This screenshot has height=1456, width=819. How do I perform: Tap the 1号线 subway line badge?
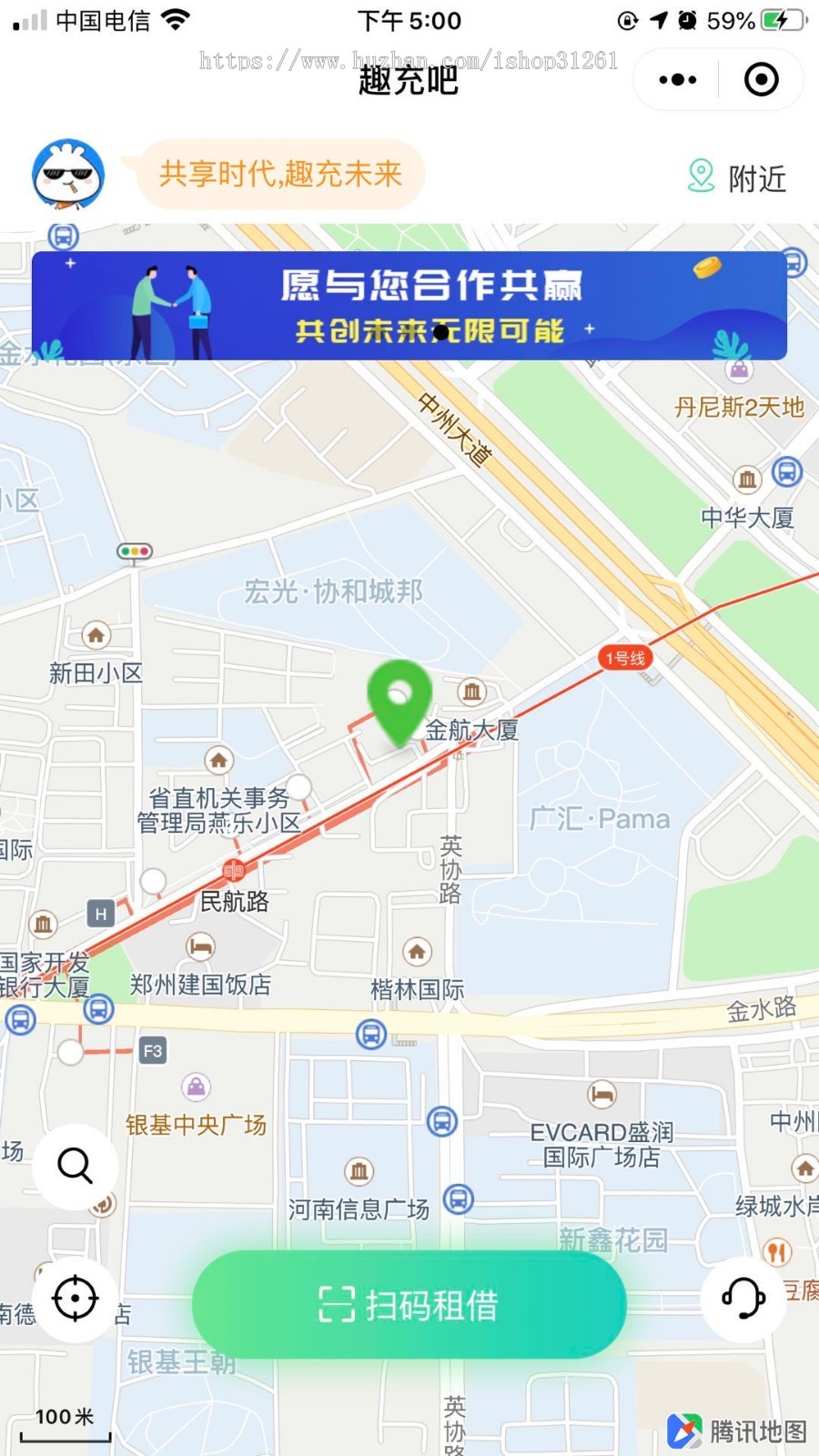[623, 658]
